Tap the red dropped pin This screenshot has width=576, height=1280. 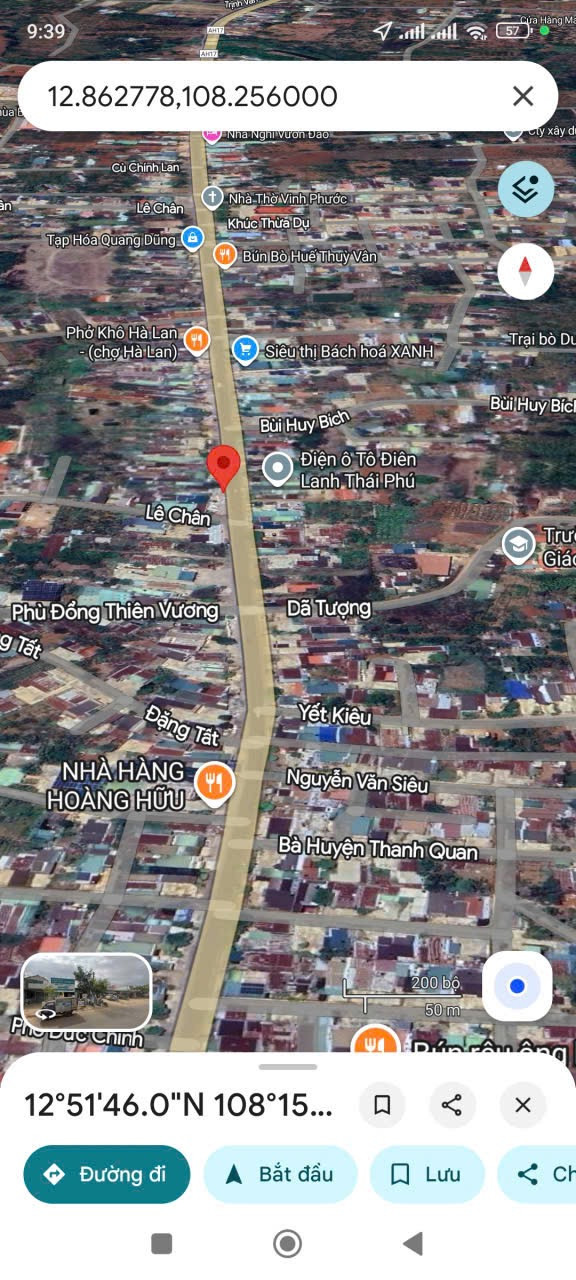pos(224,467)
